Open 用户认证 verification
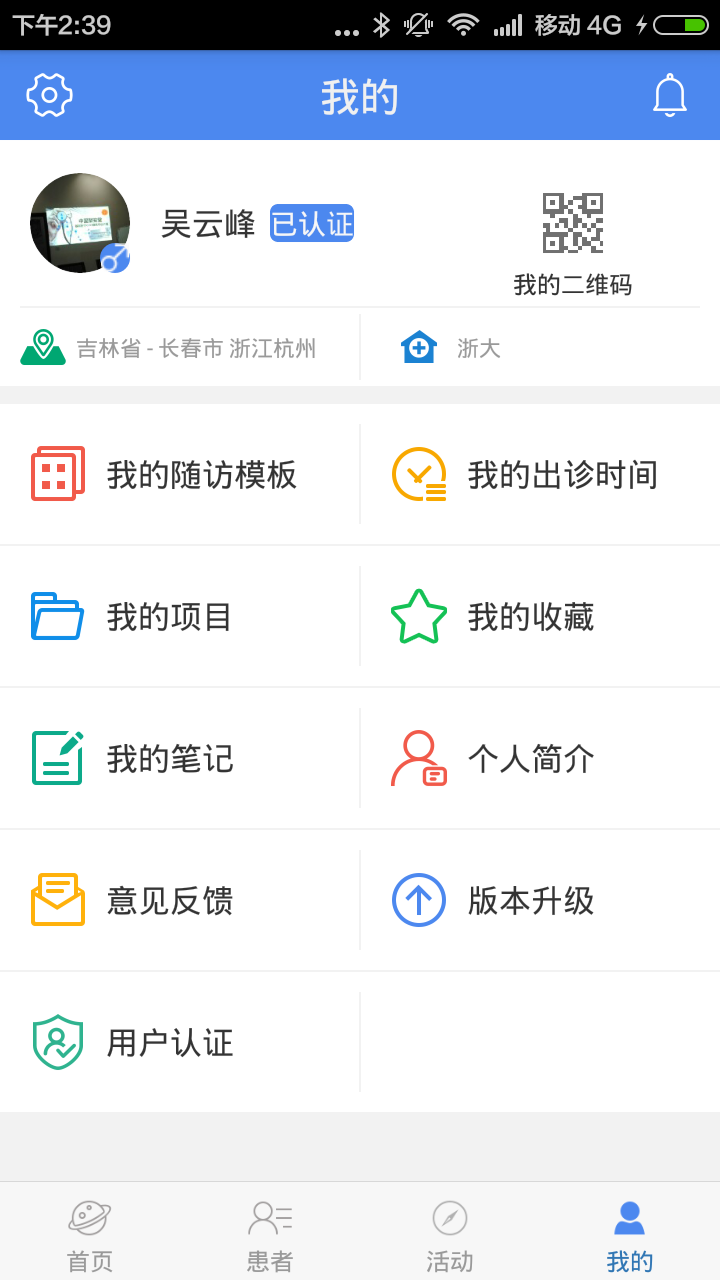 pyautogui.click(x=180, y=1042)
